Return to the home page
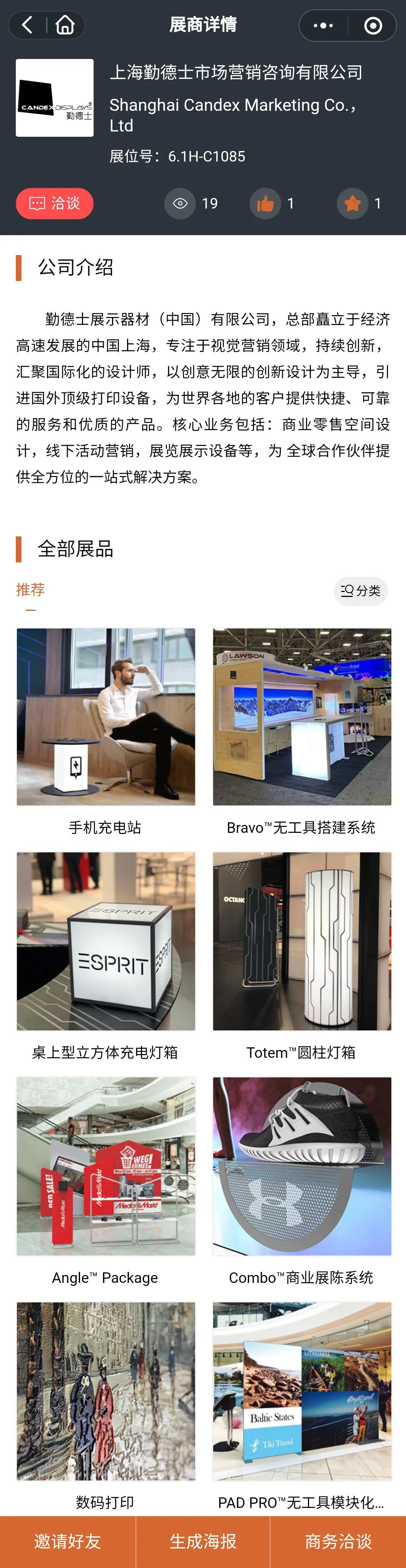This screenshot has width=406, height=1568. (x=65, y=25)
